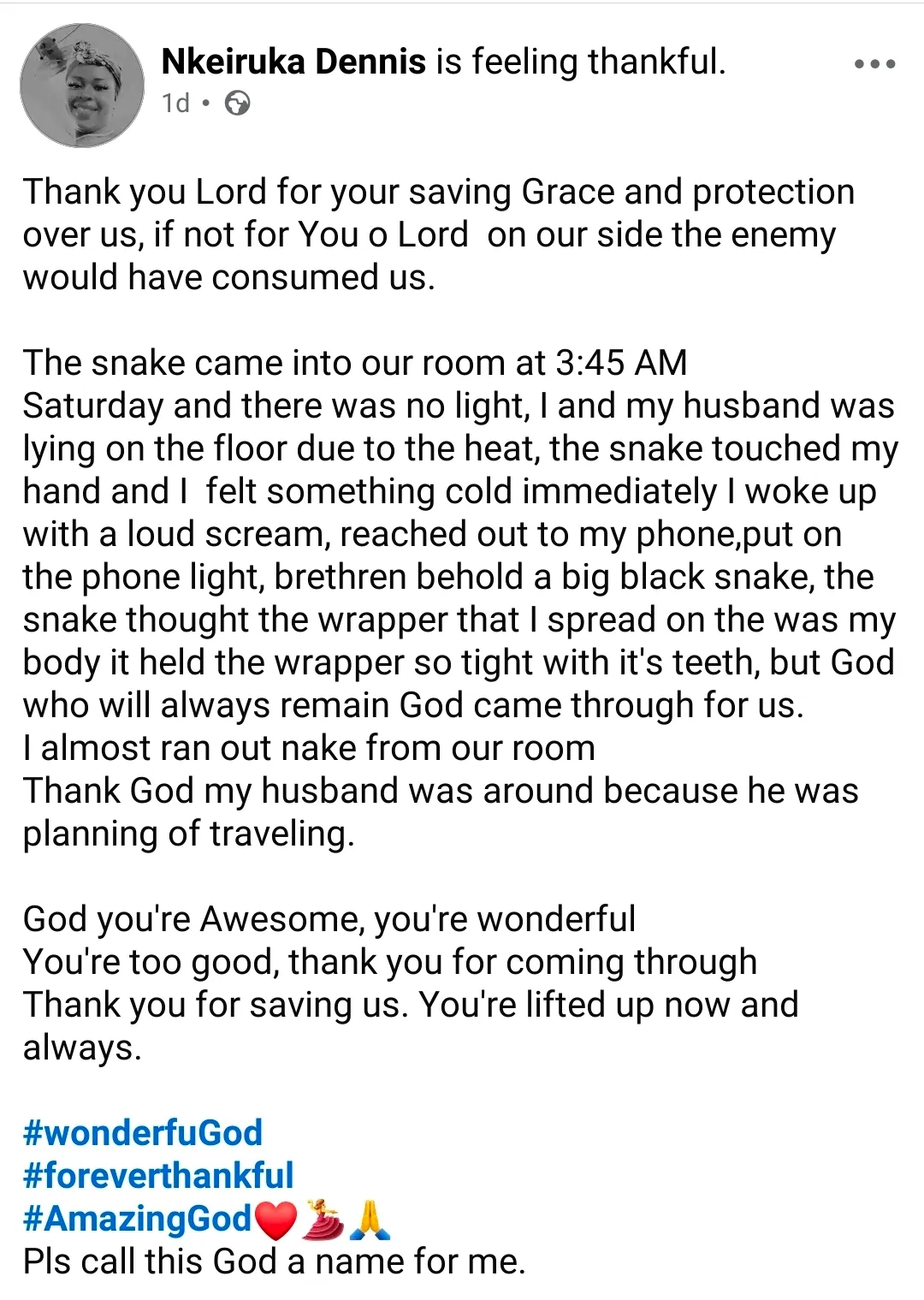The height and width of the screenshot is (1300, 924).
Task: Open Nkeiruka Dennis's profile from her name
Action: click(x=293, y=62)
